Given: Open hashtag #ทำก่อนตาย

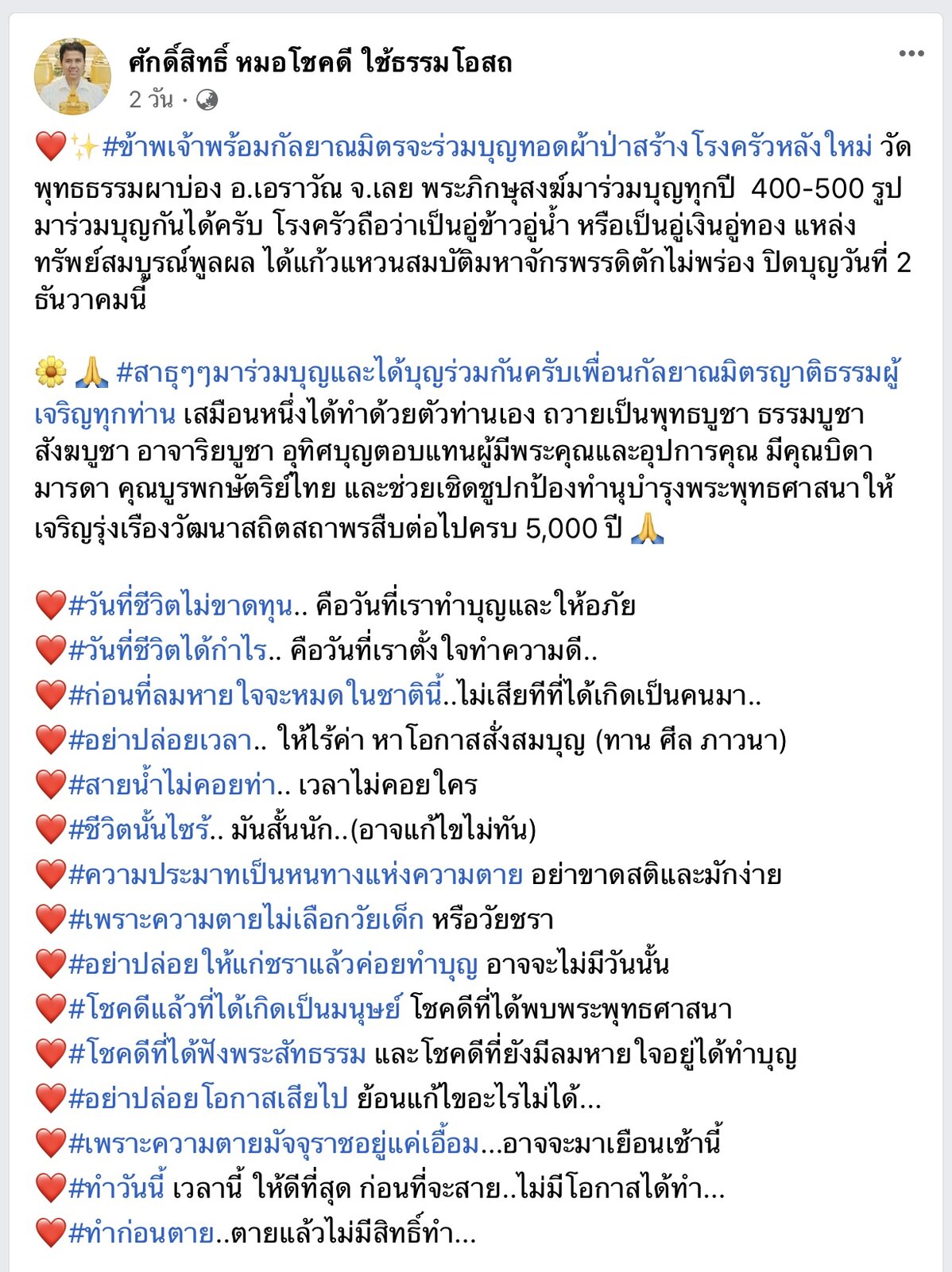Looking at the screenshot, I should tap(141, 1234).
